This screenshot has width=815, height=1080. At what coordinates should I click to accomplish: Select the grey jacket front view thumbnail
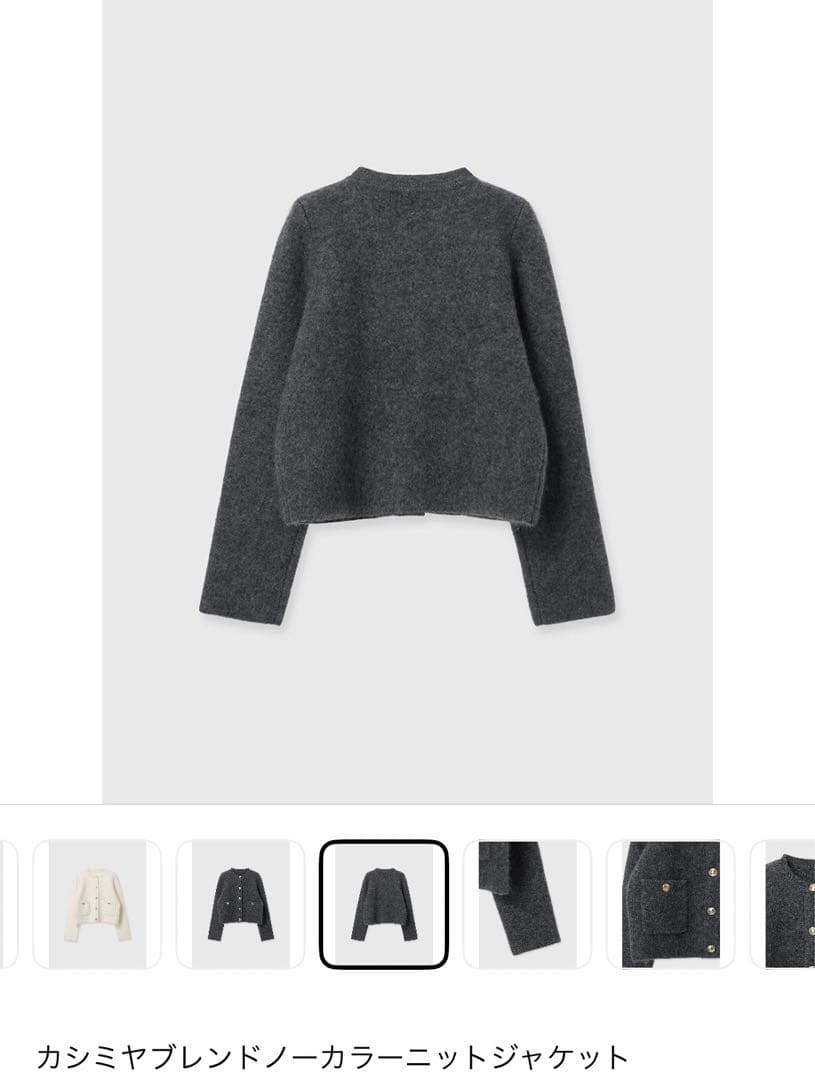[x=240, y=904]
